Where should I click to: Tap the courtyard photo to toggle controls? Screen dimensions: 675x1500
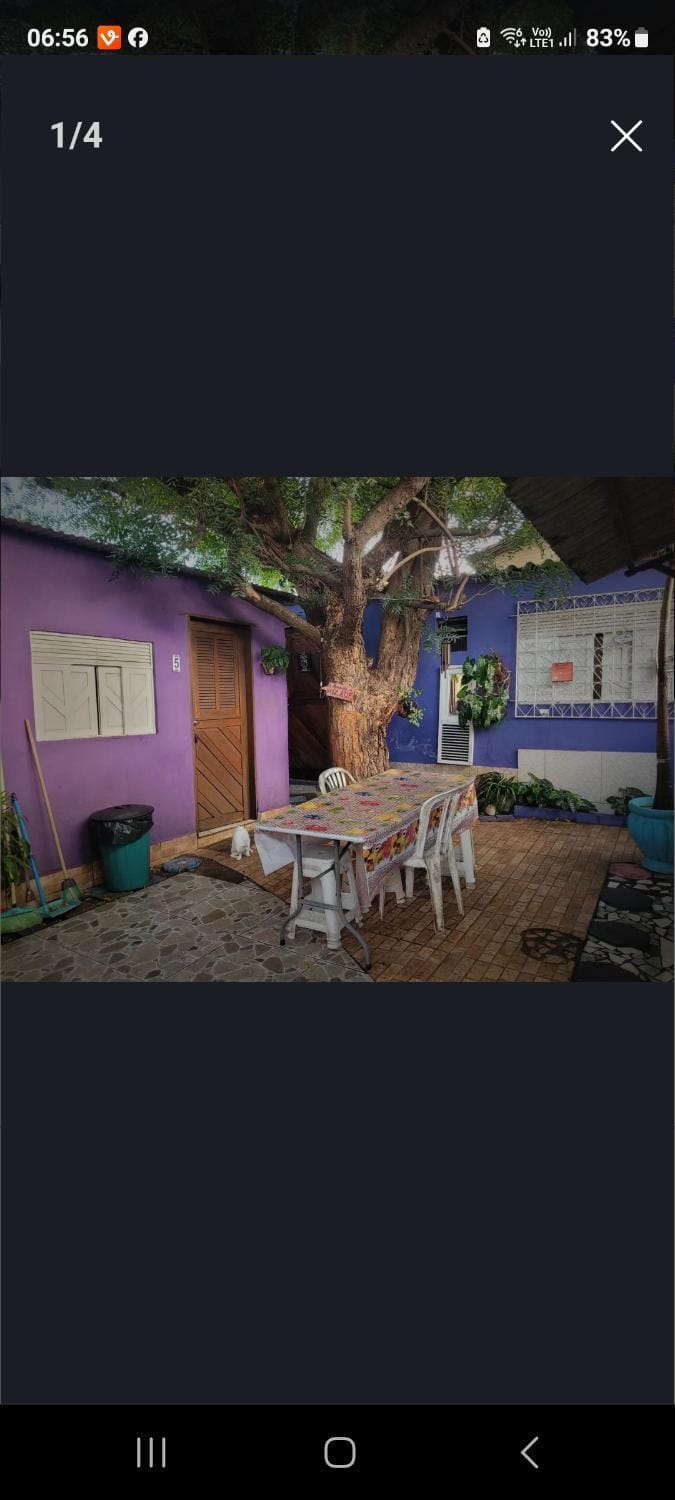(x=337, y=729)
